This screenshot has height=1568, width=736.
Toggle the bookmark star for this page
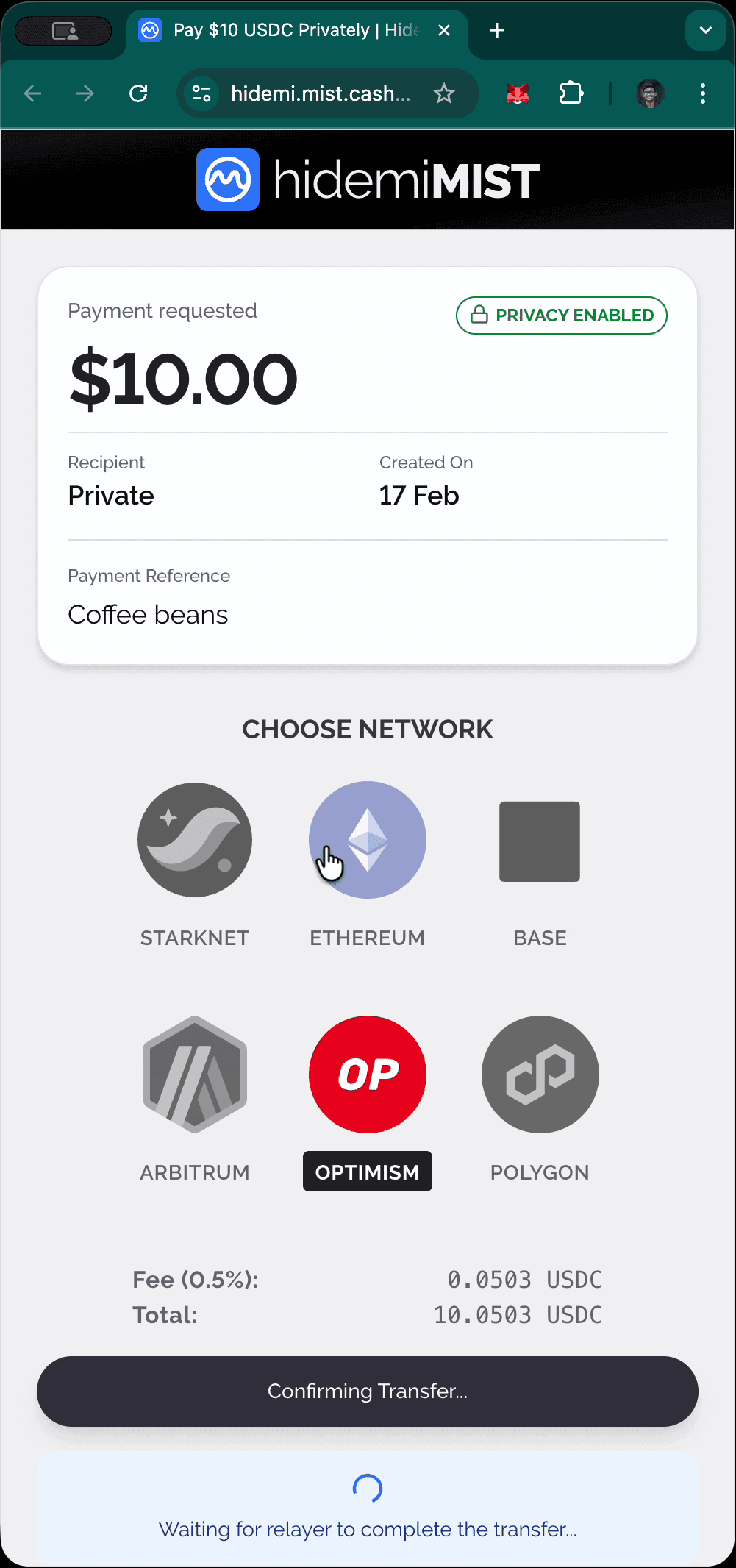click(x=444, y=93)
